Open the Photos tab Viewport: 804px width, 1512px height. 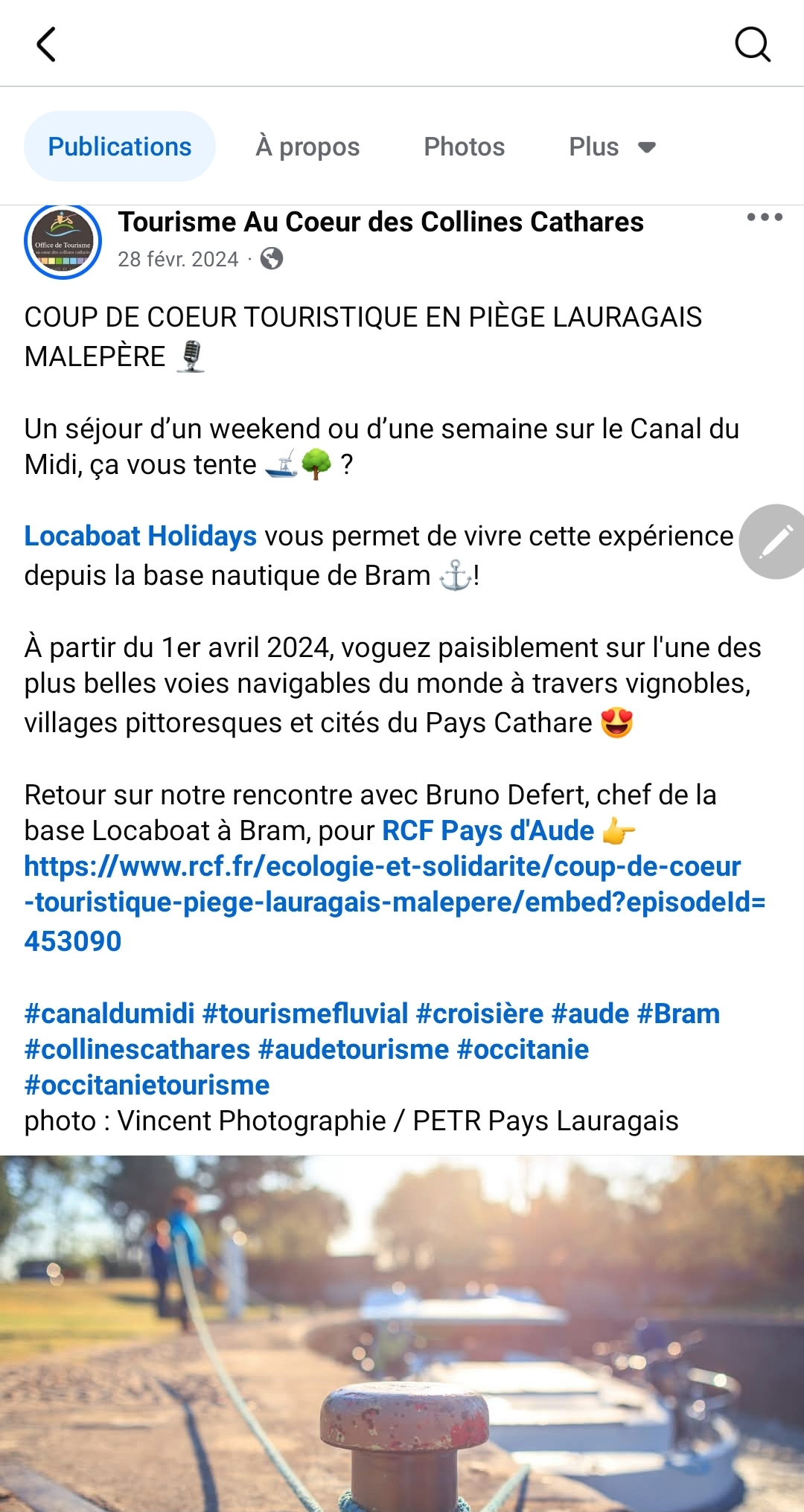coord(464,147)
